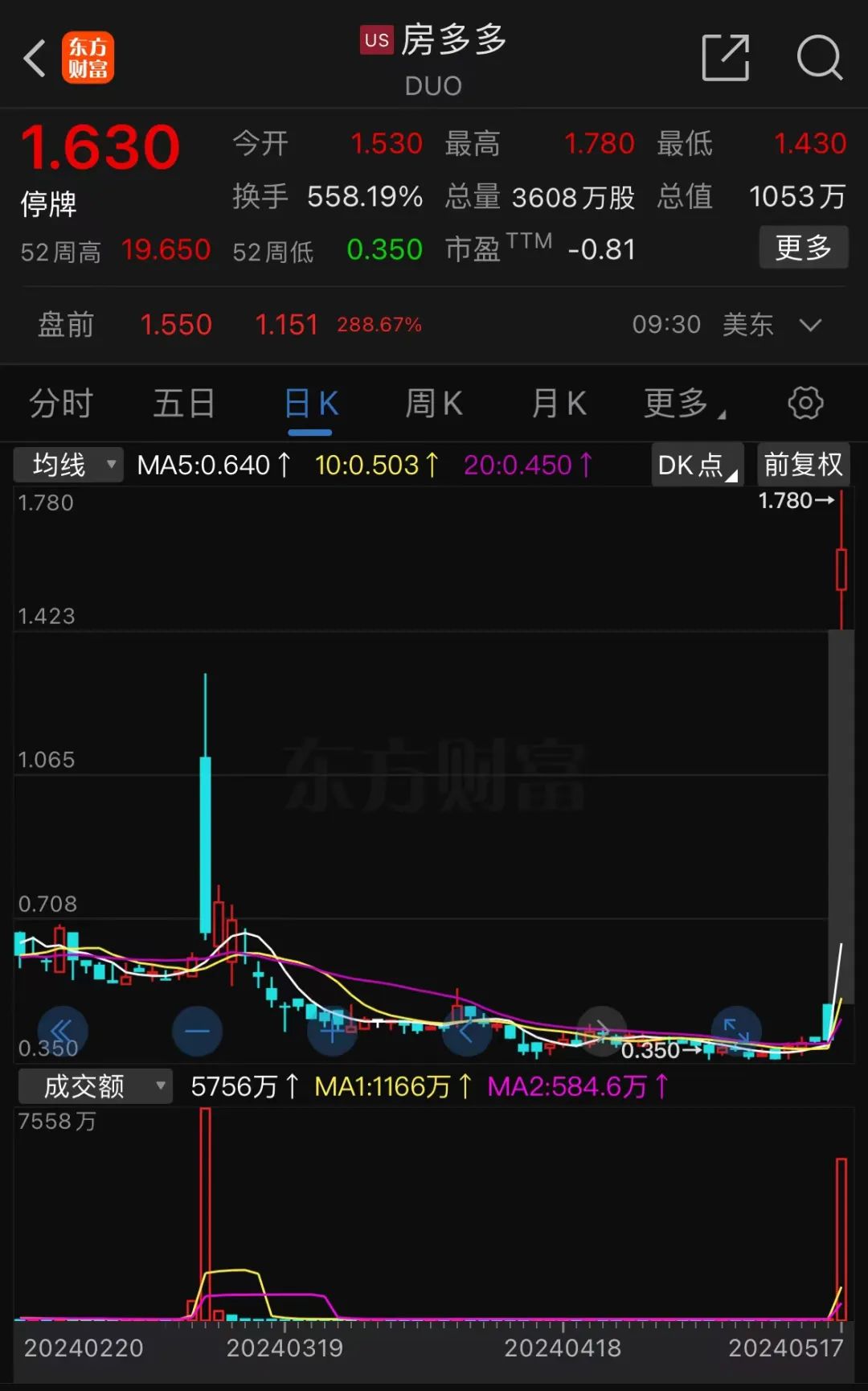Image resolution: width=868 pixels, height=1391 pixels.
Task: Open the 更多 chart period menu
Action: click(683, 403)
